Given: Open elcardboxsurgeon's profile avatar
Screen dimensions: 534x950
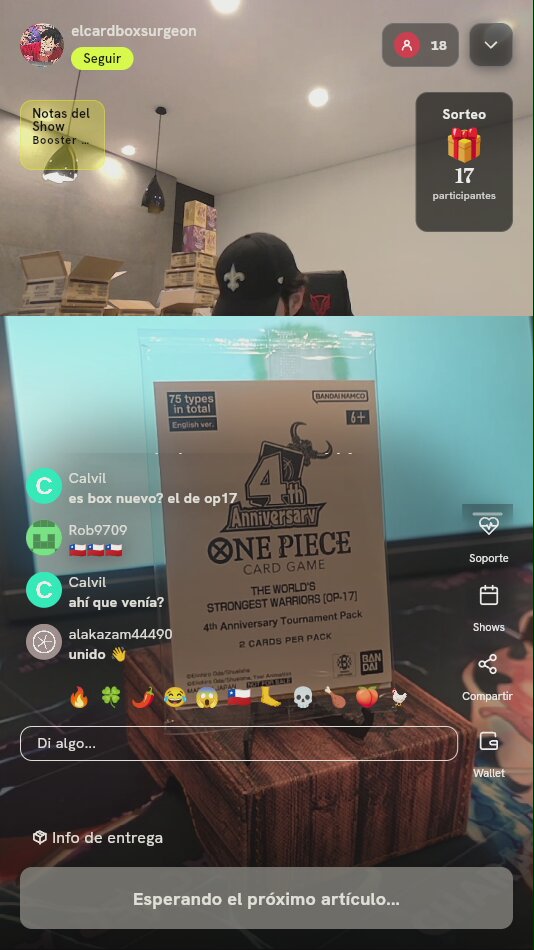Looking at the screenshot, I should [42, 45].
